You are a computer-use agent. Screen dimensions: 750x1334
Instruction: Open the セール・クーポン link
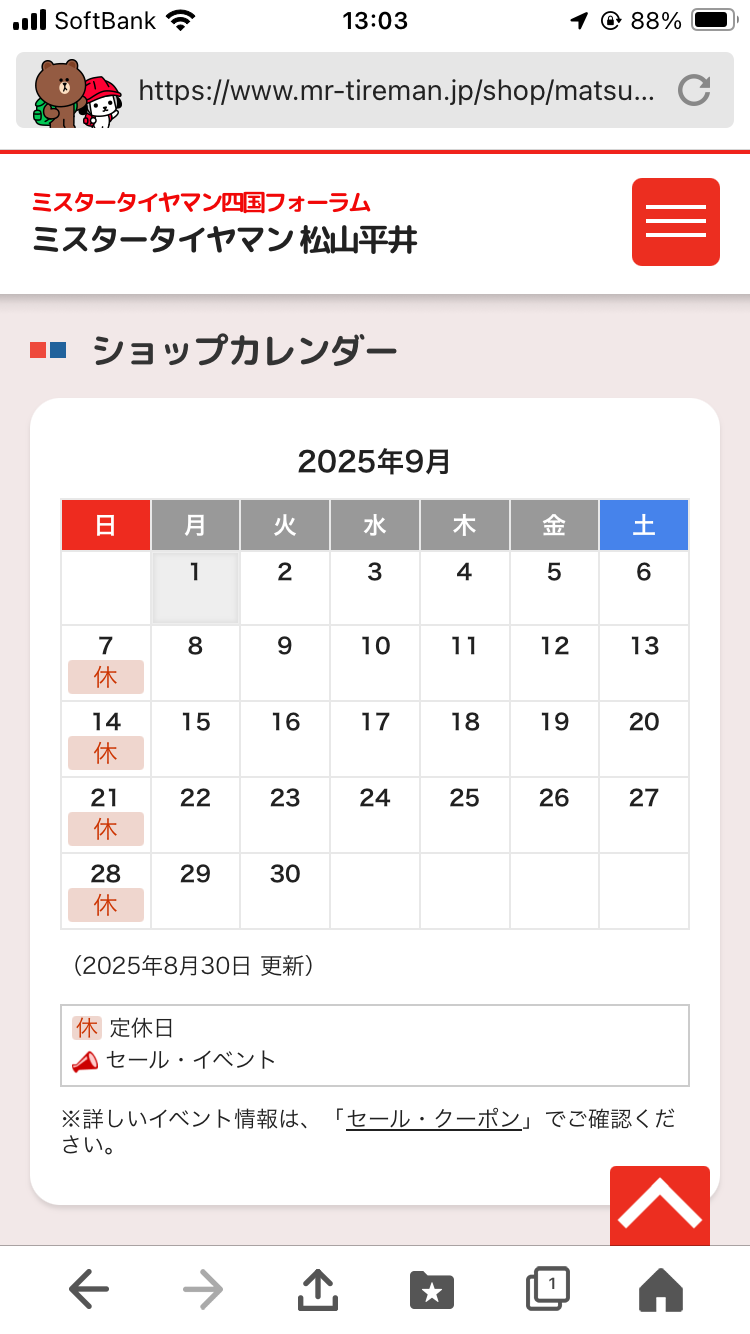click(x=433, y=1119)
